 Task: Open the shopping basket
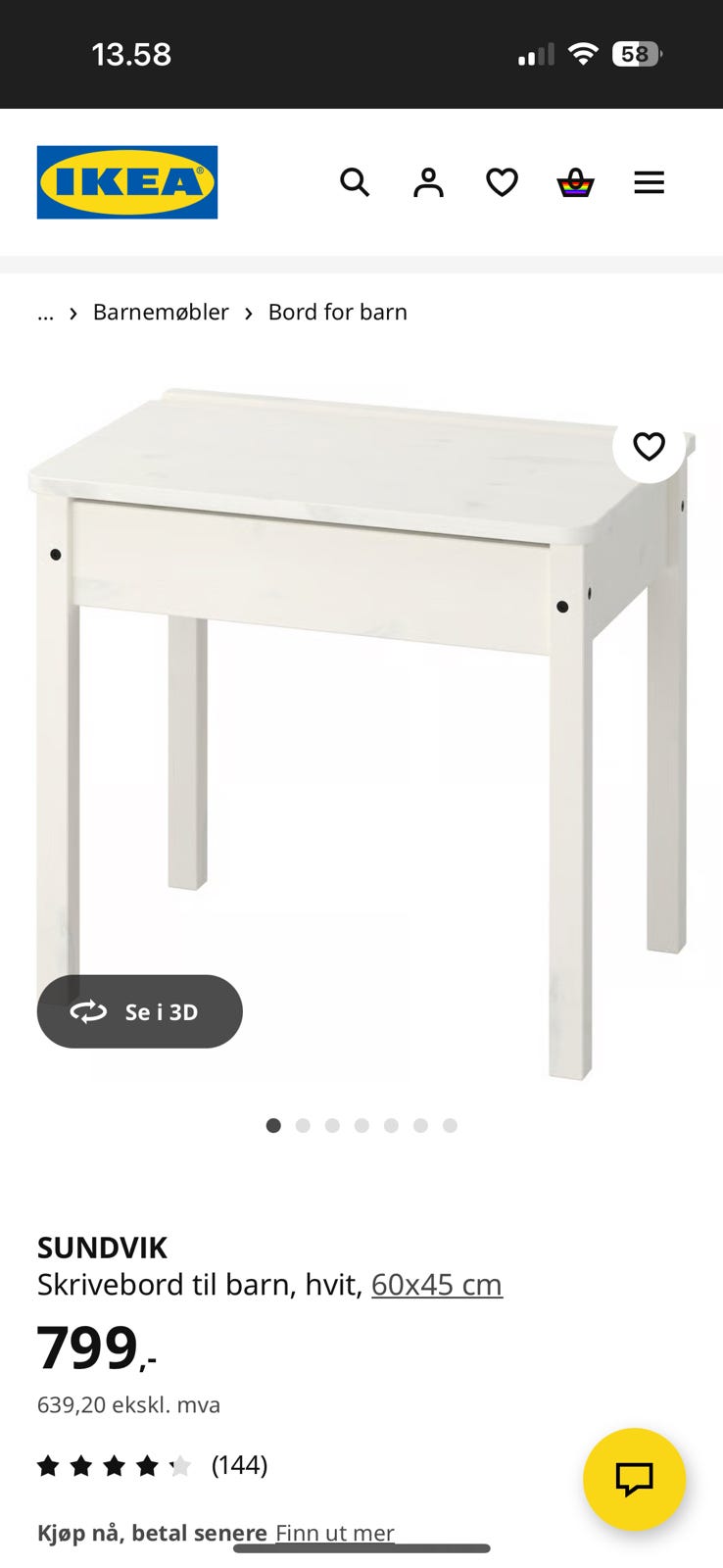point(575,182)
